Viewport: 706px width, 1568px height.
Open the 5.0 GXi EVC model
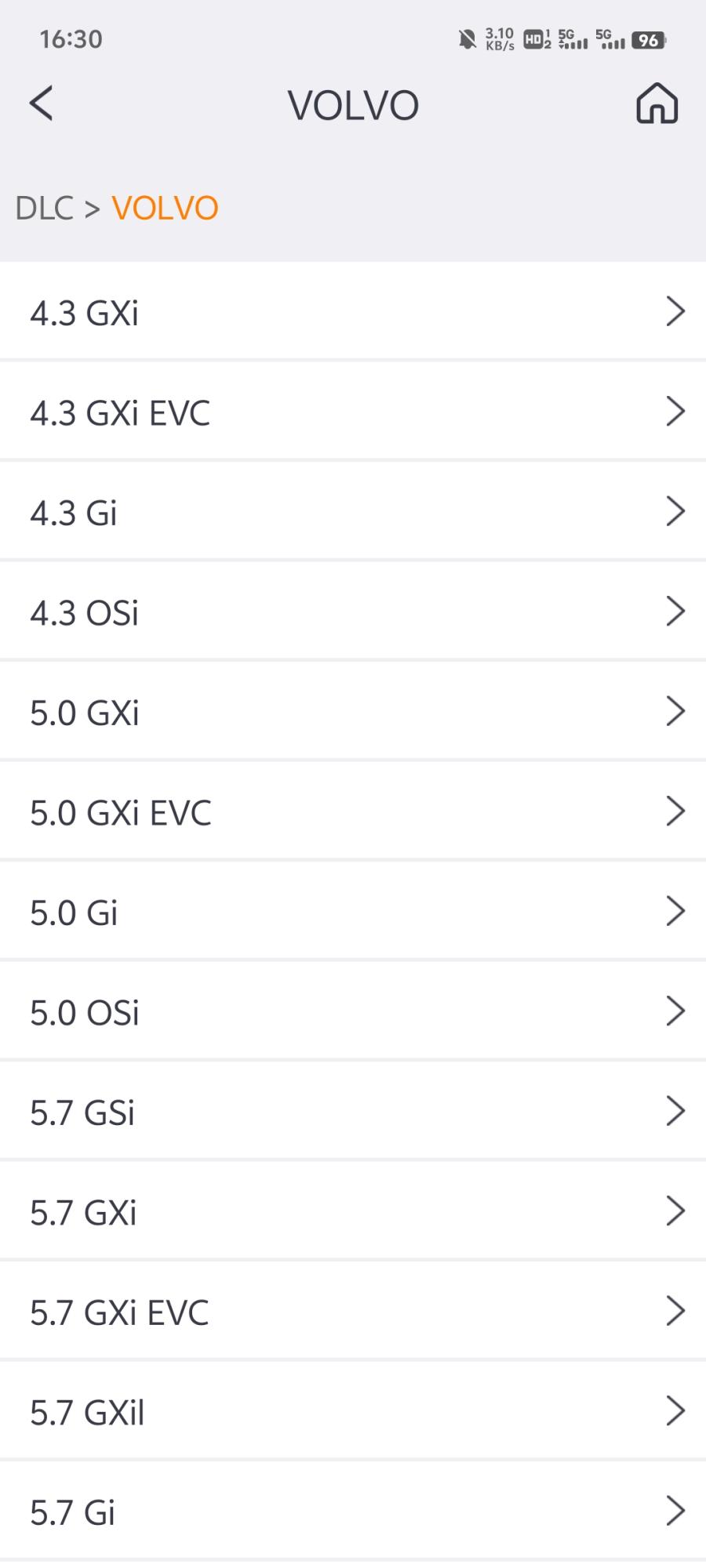[353, 811]
